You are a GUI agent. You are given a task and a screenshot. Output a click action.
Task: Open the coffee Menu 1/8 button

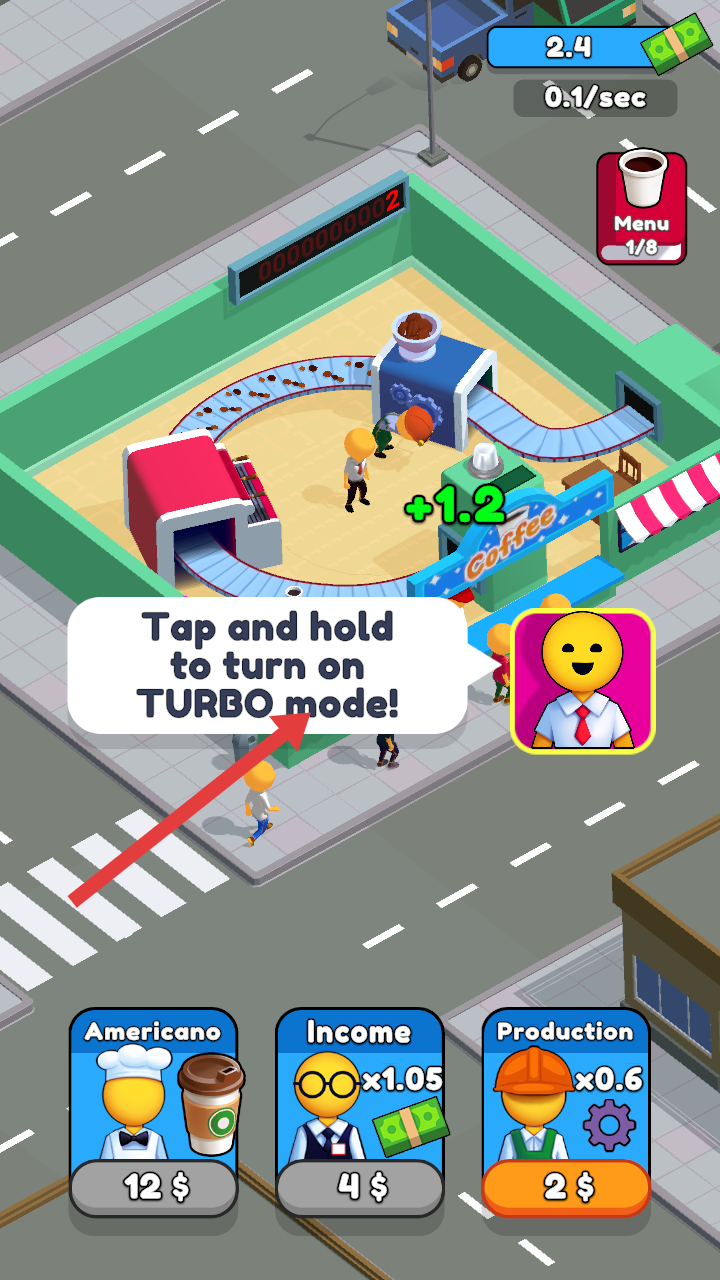coord(641,207)
